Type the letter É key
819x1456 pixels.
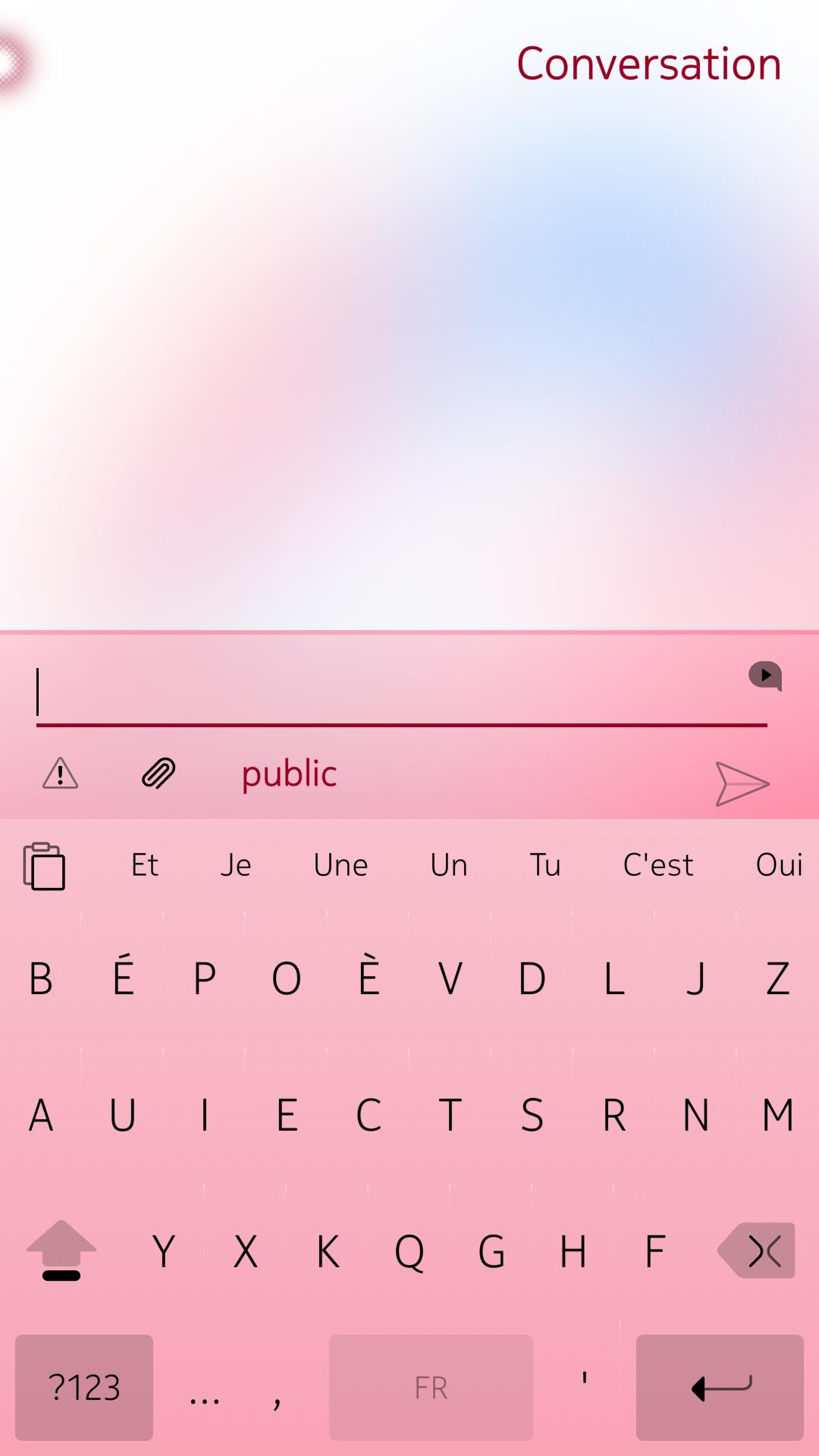(123, 977)
